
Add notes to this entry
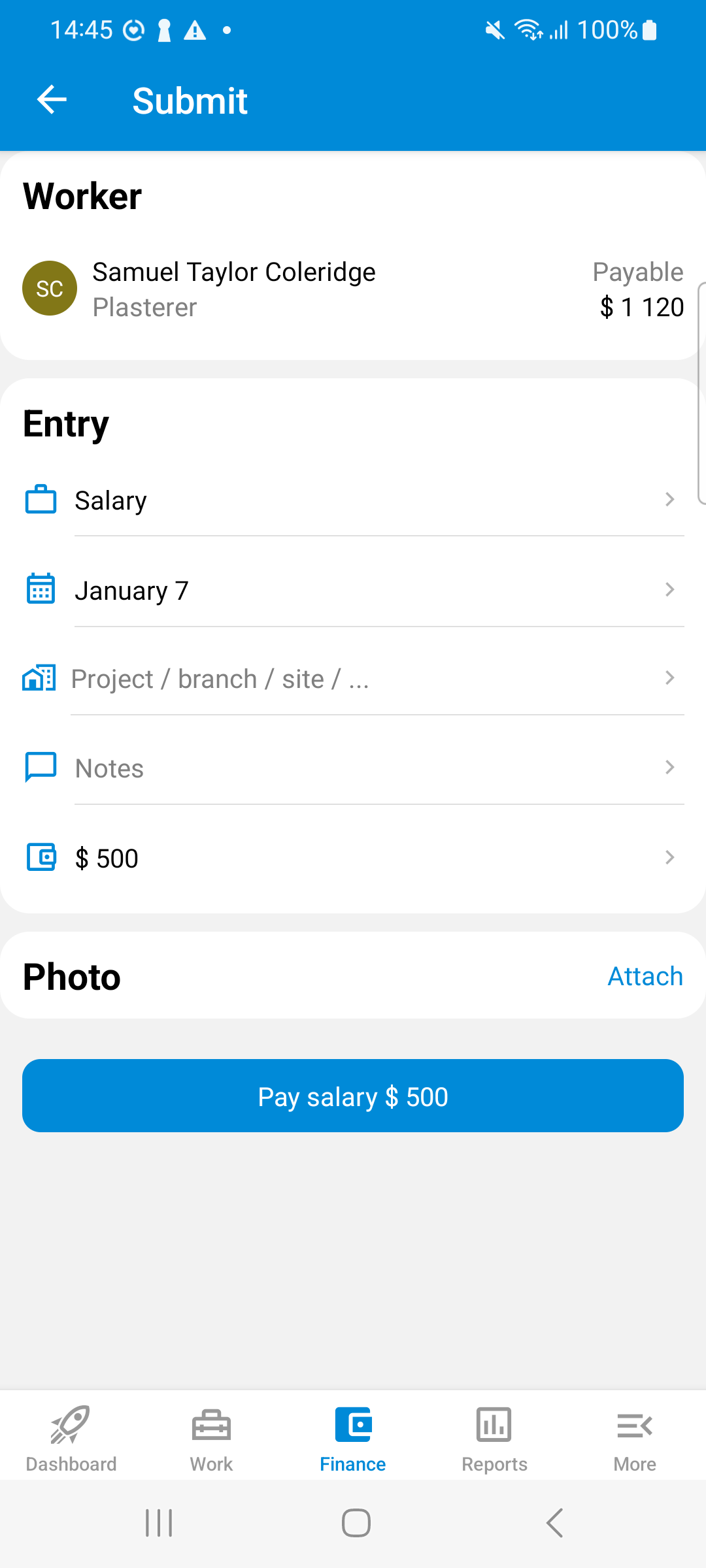(353, 768)
